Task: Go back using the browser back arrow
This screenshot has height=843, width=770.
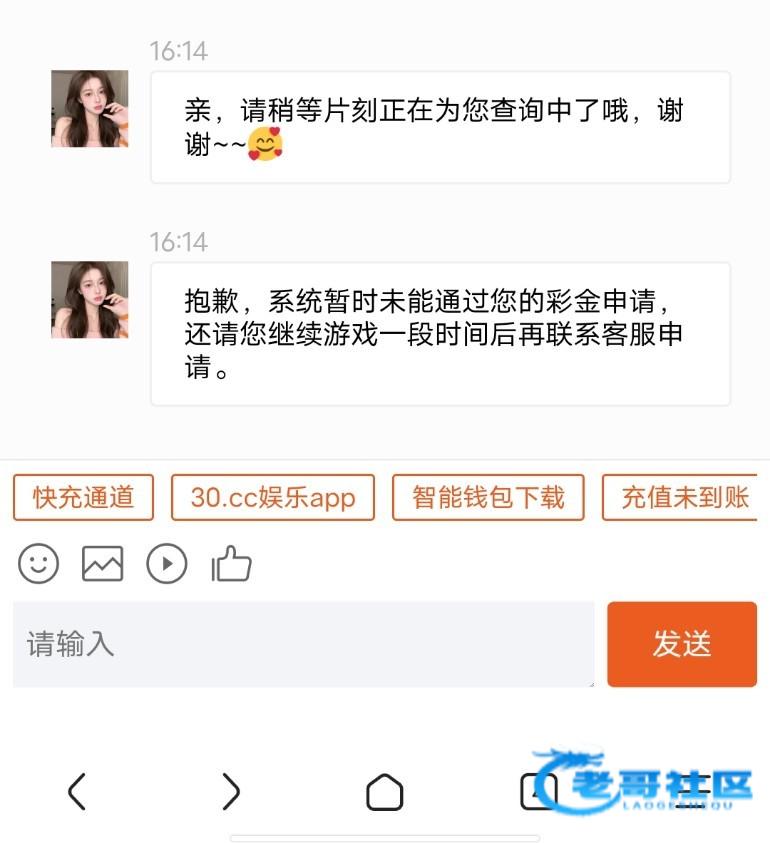Action: [77, 792]
